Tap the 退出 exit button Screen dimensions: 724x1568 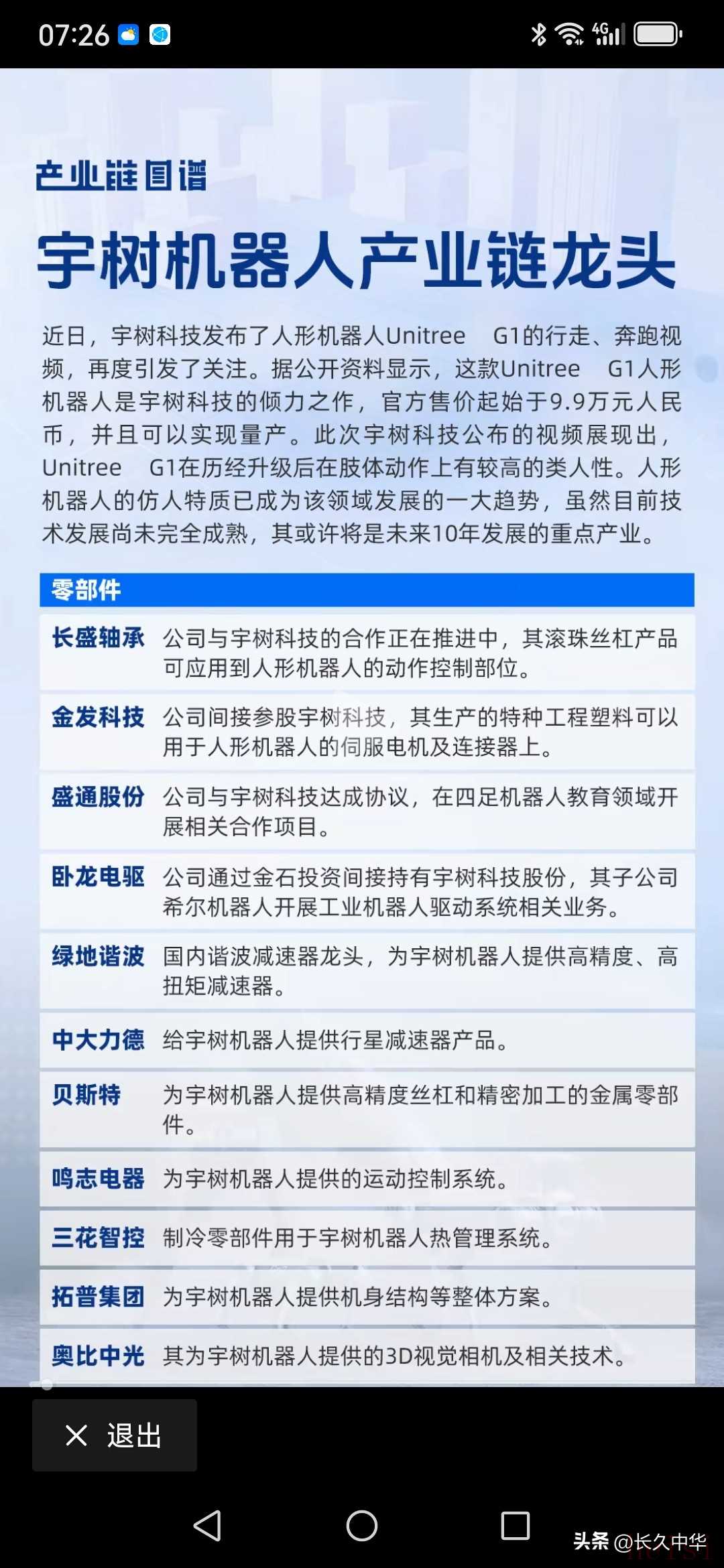click(114, 1435)
